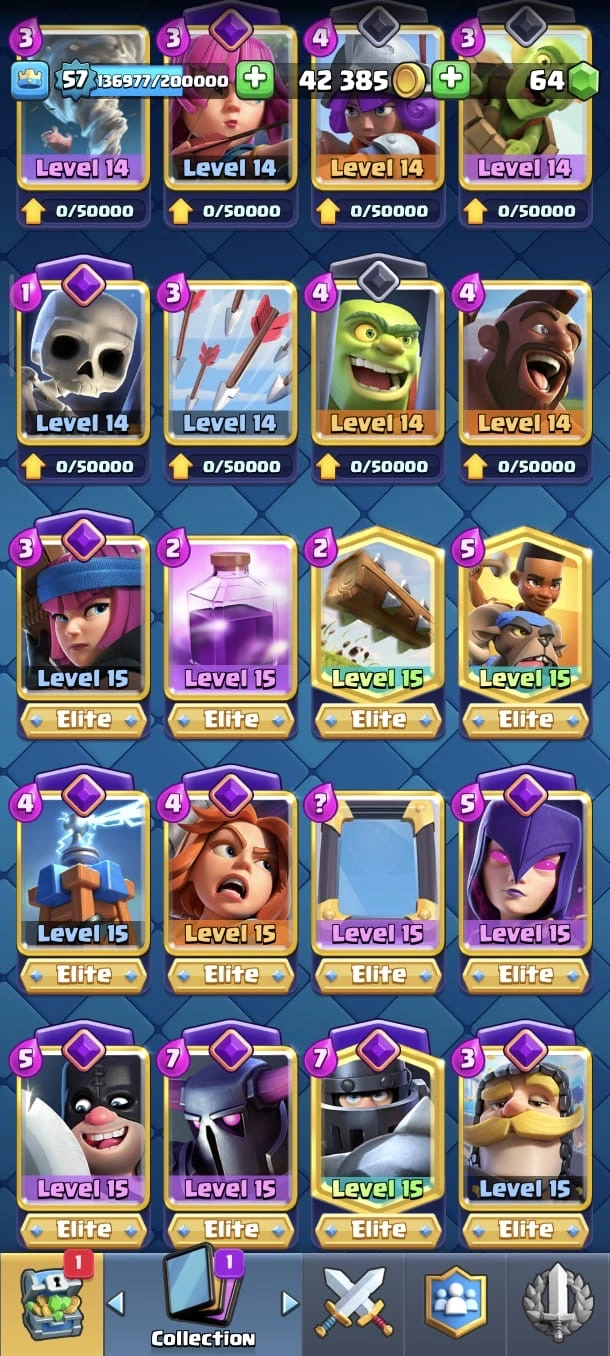
Task: Add gold with the green plus
Action: [451, 80]
